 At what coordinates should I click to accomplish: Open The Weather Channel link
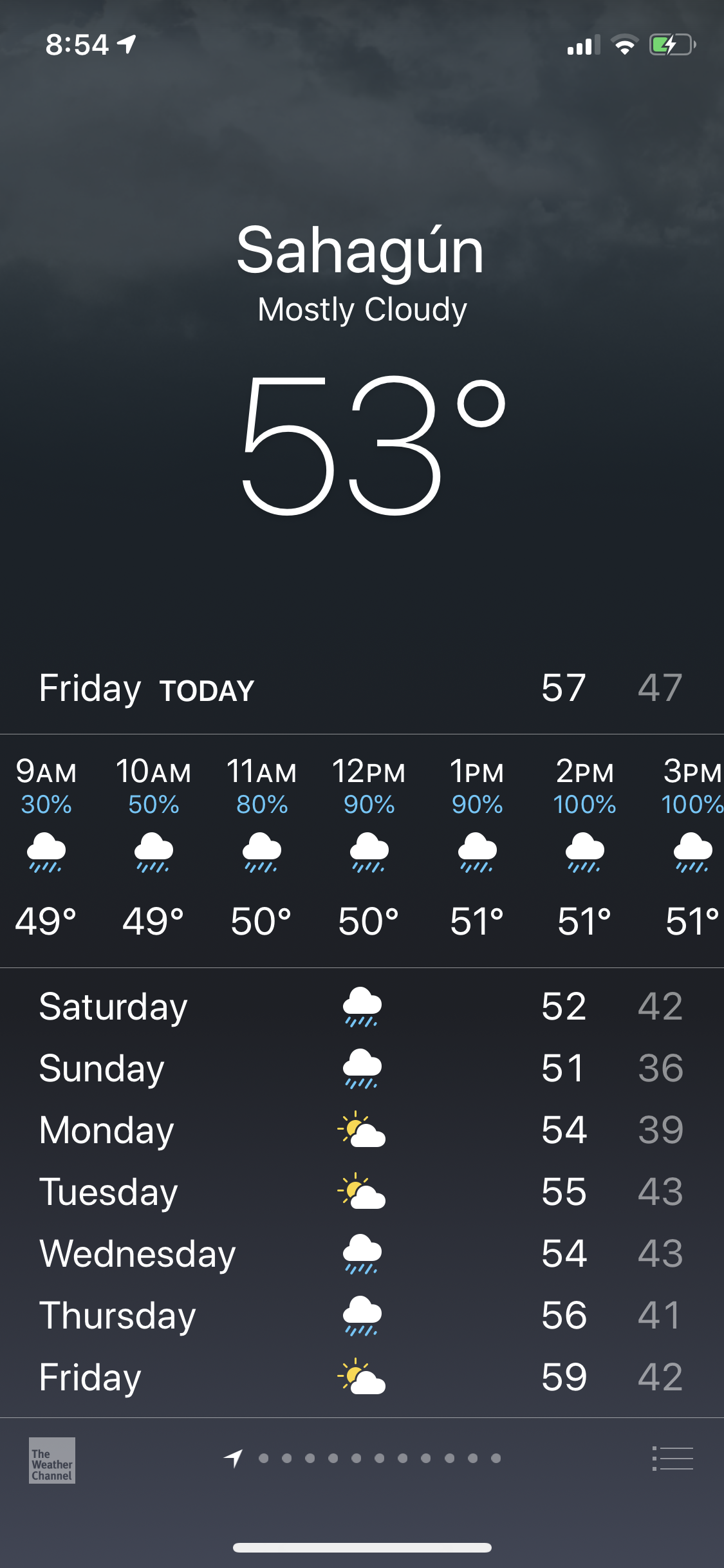tap(52, 1460)
